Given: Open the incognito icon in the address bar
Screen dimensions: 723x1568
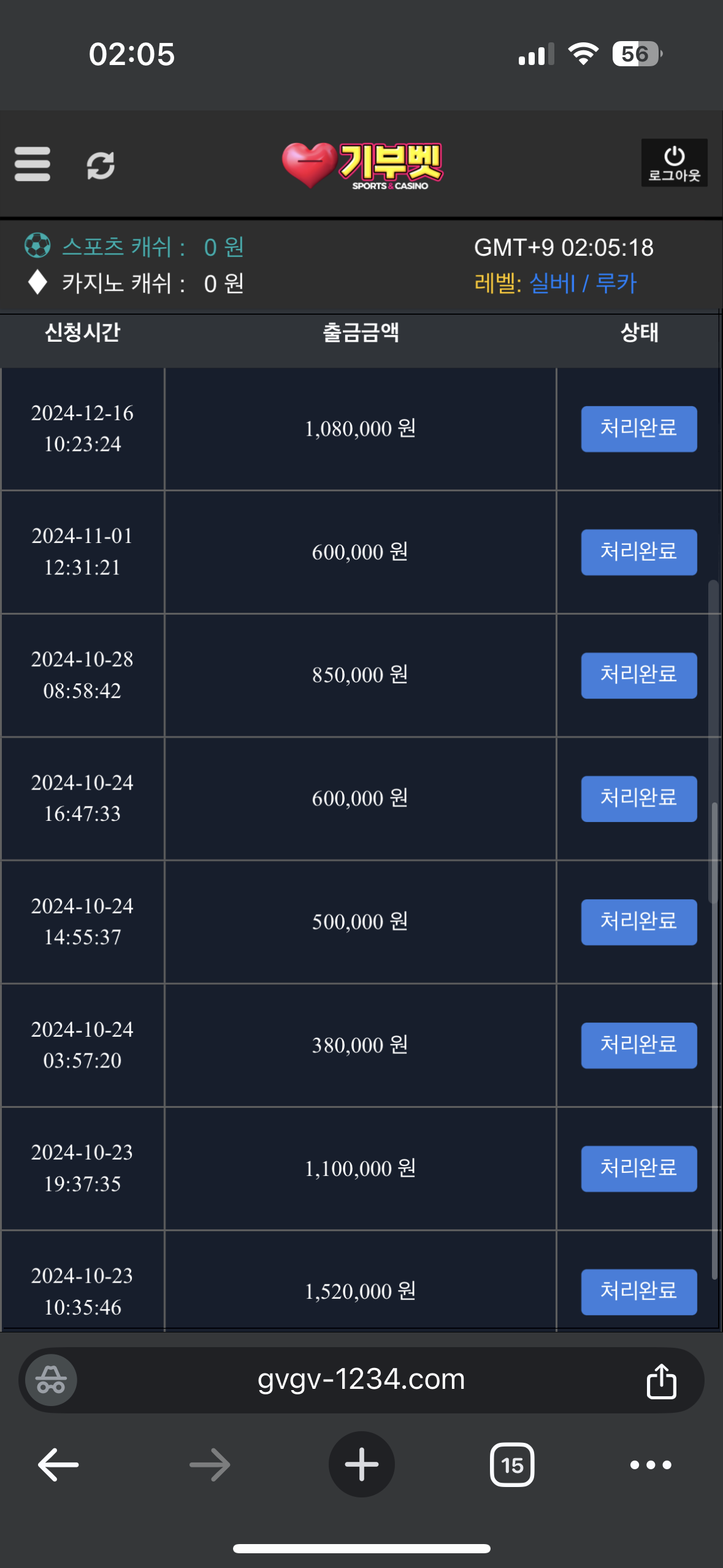Looking at the screenshot, I should [52, 1380].
